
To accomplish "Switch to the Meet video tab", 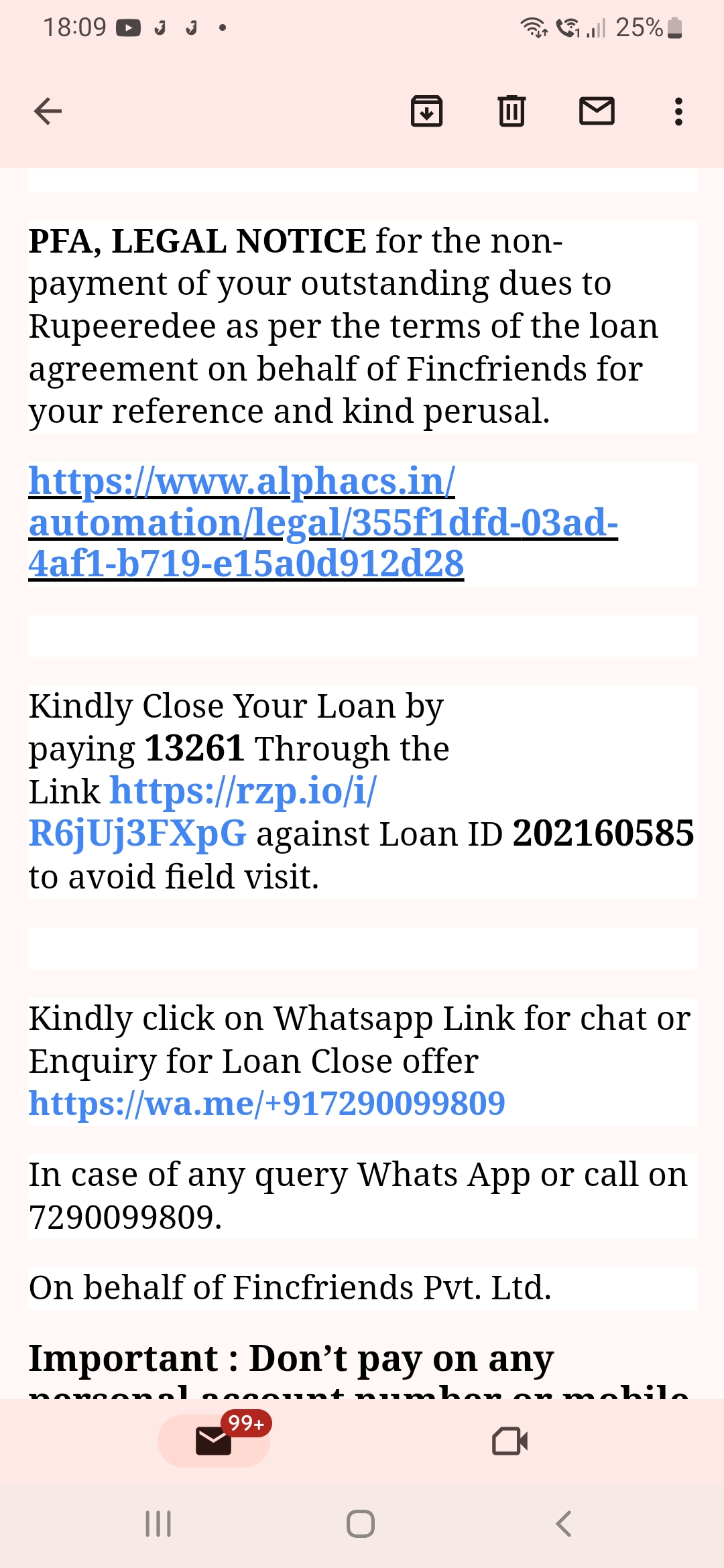I will pyautogui.click(x=509, y=1441).
